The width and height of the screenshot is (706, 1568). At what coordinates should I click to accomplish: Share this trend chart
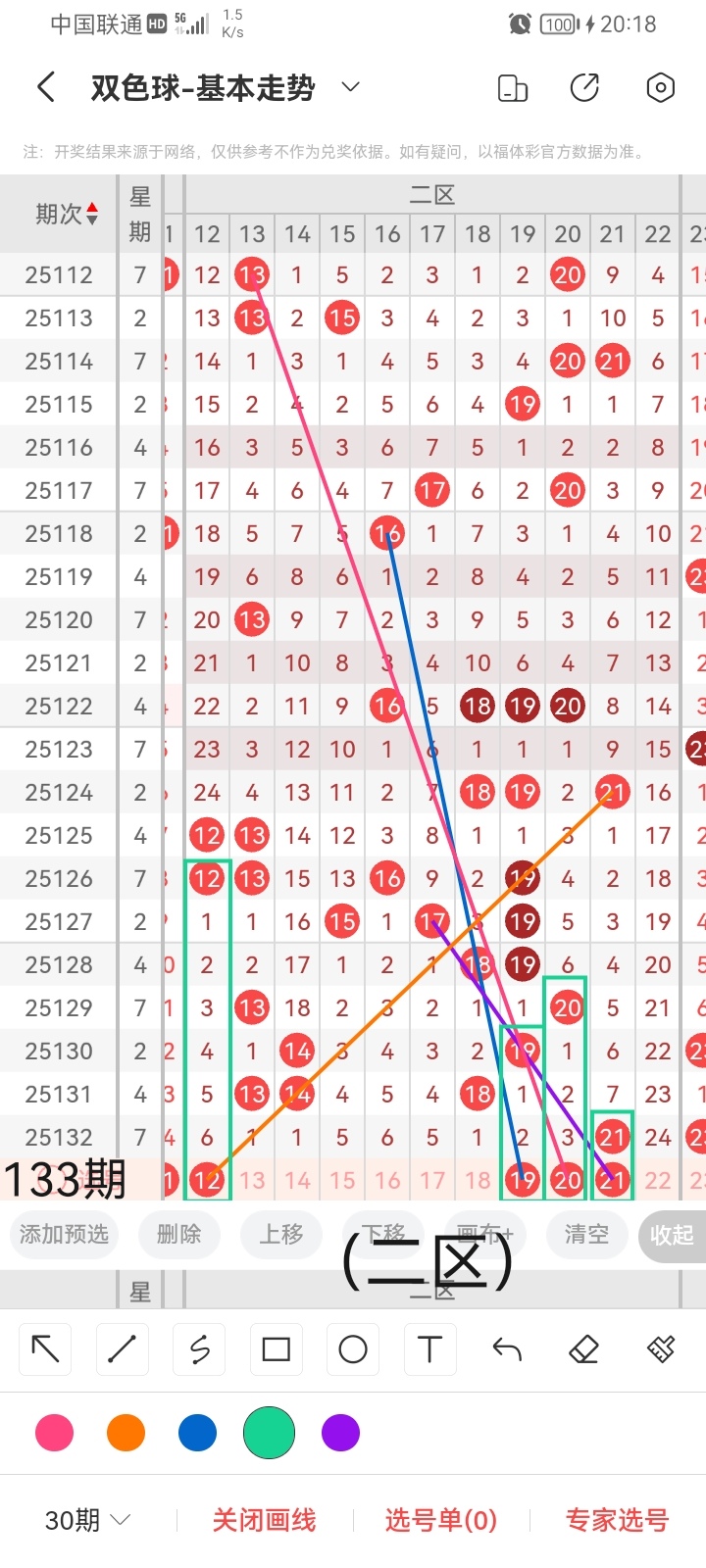584,88
